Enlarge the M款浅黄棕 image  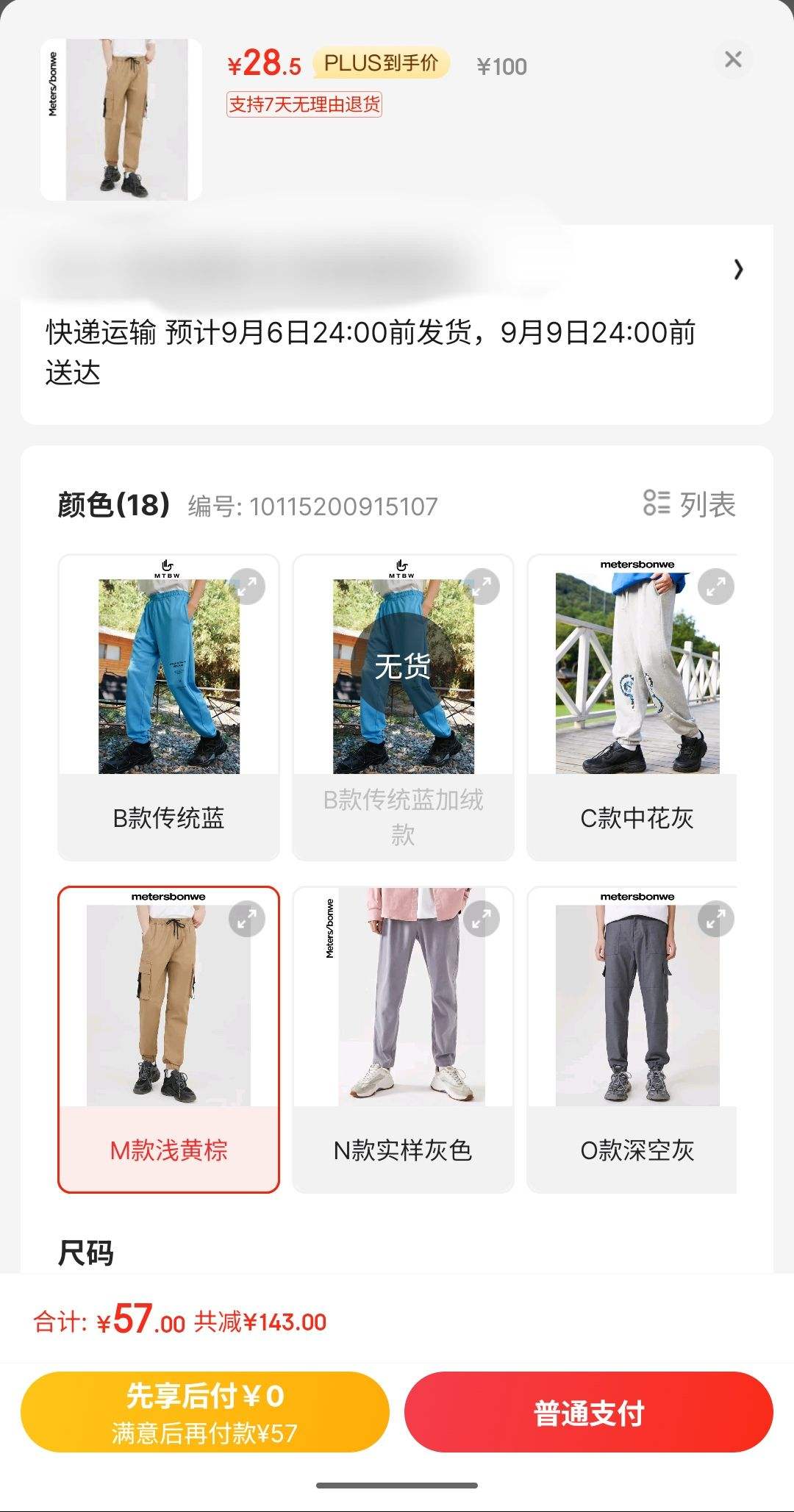247,919
